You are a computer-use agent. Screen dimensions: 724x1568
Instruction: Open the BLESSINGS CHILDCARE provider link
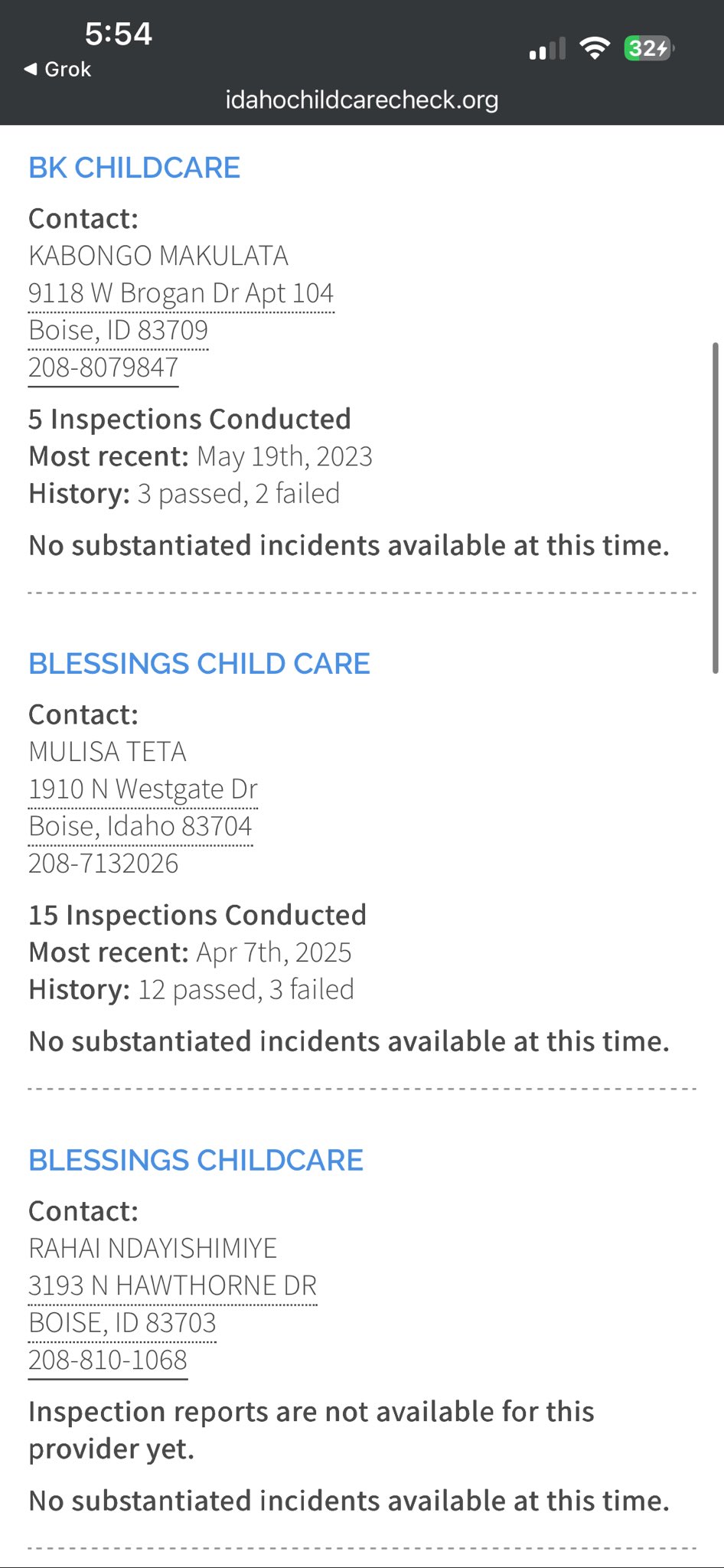point(196,1160)
